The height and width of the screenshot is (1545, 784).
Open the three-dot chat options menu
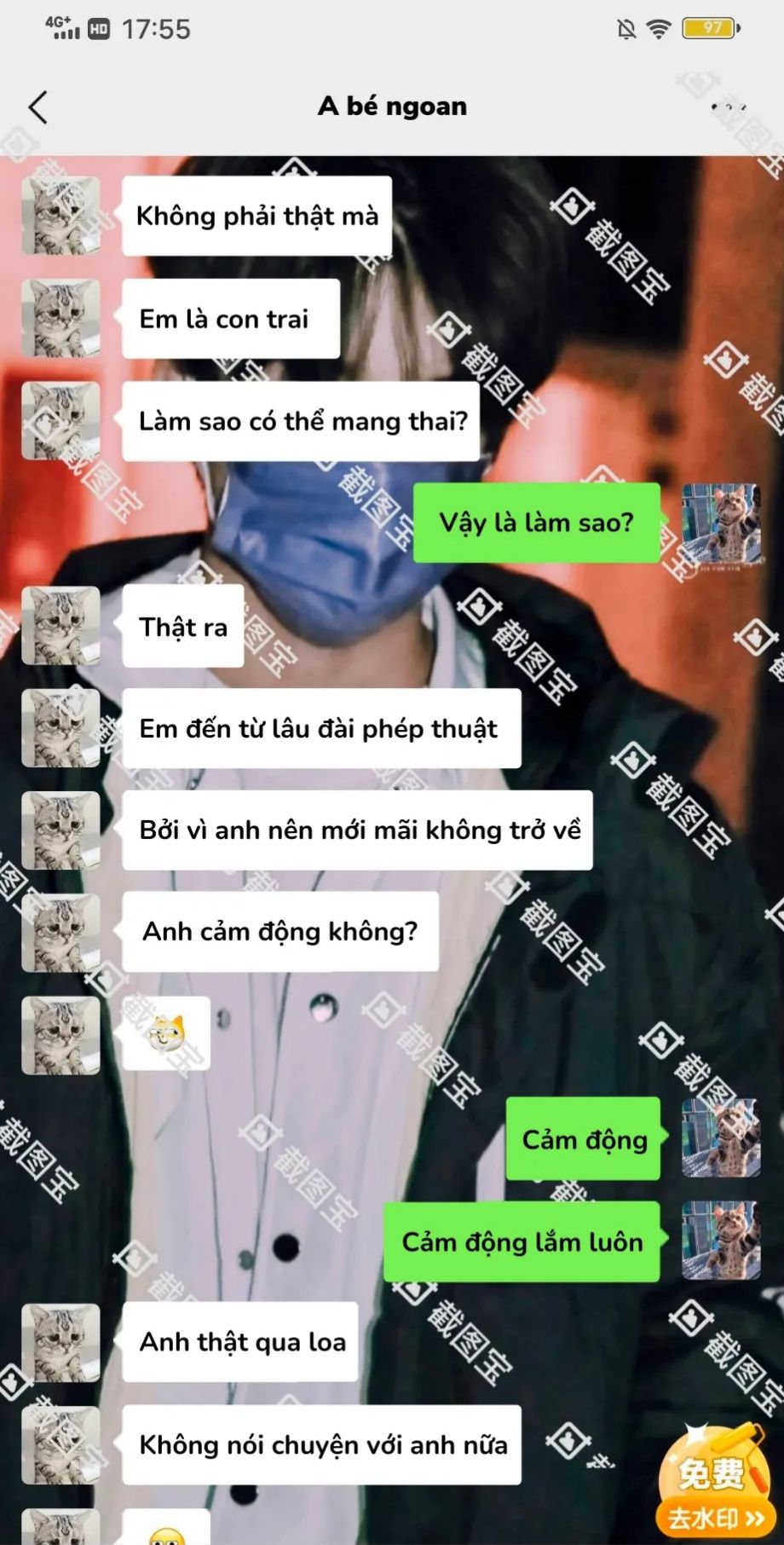coord(729,107)
